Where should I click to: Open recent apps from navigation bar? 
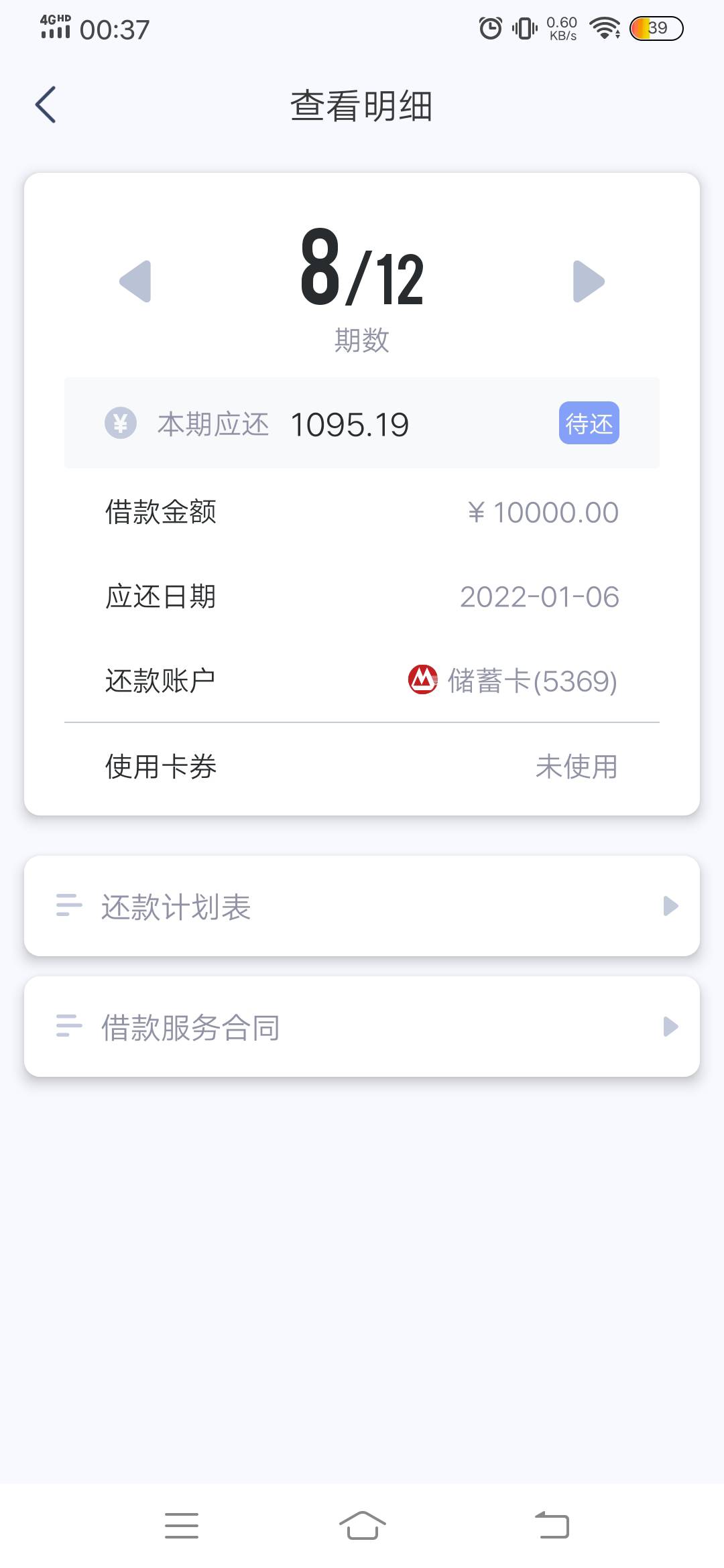tap(182, 1526)
